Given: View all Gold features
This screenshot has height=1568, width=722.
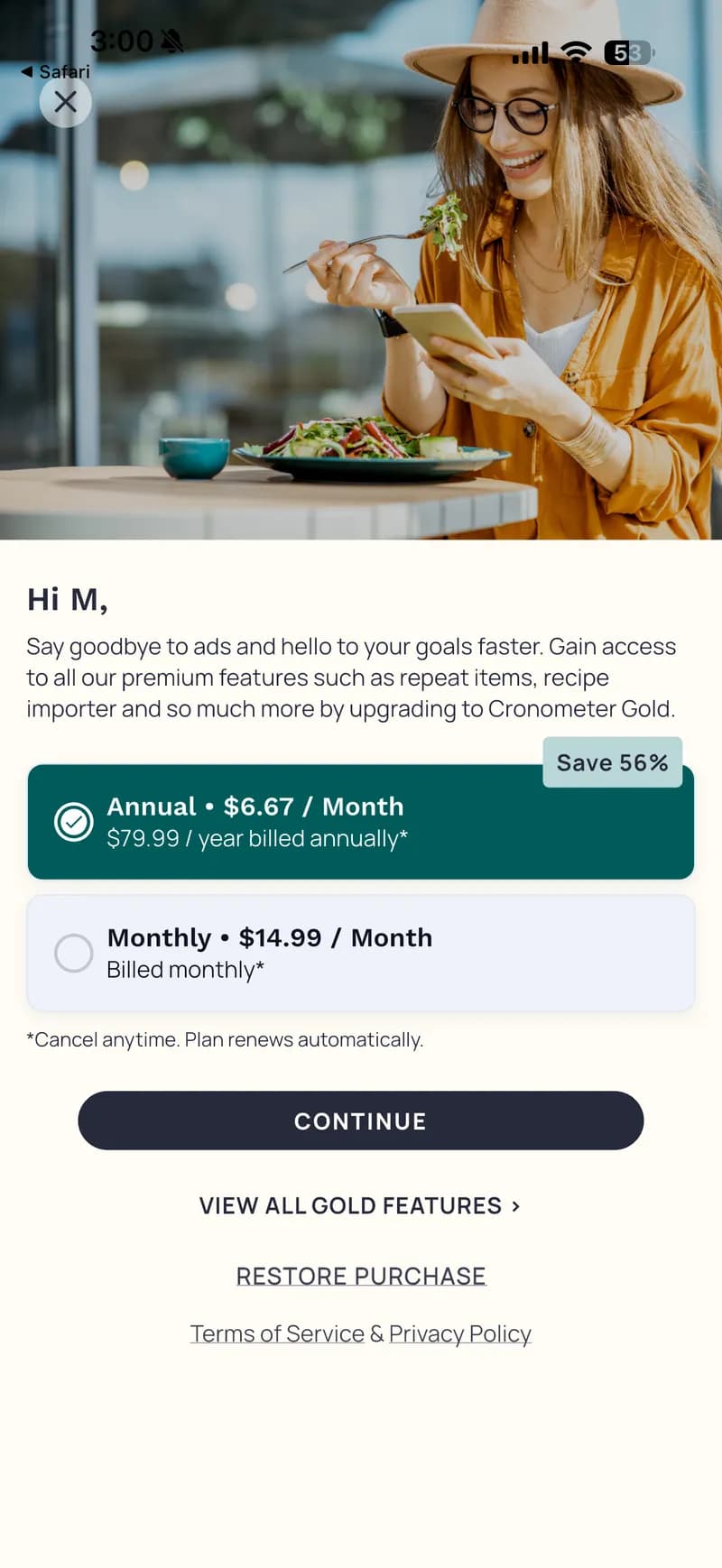Looking at the screenshot, I should (x=360, y=1205).
